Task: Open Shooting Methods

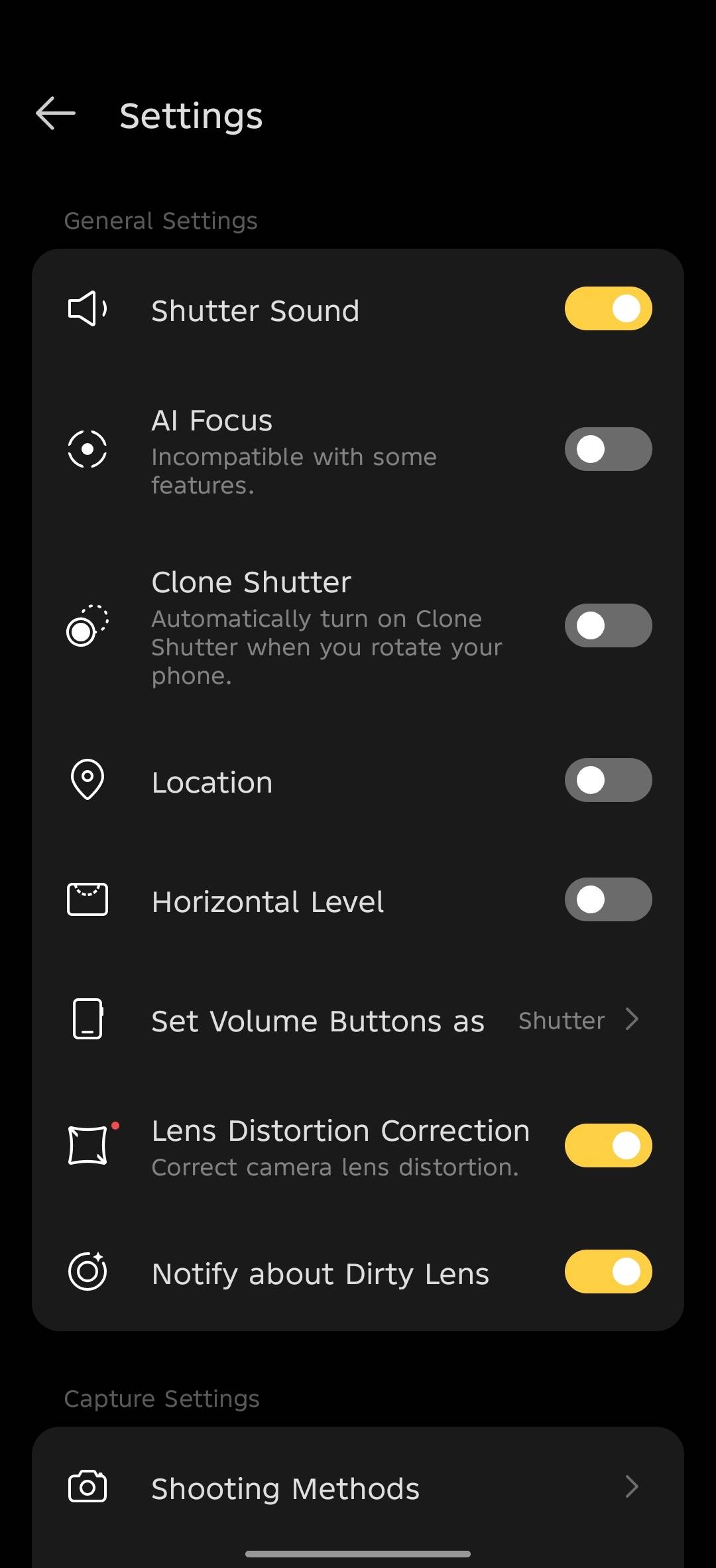Action: (x=358, y=1488)
